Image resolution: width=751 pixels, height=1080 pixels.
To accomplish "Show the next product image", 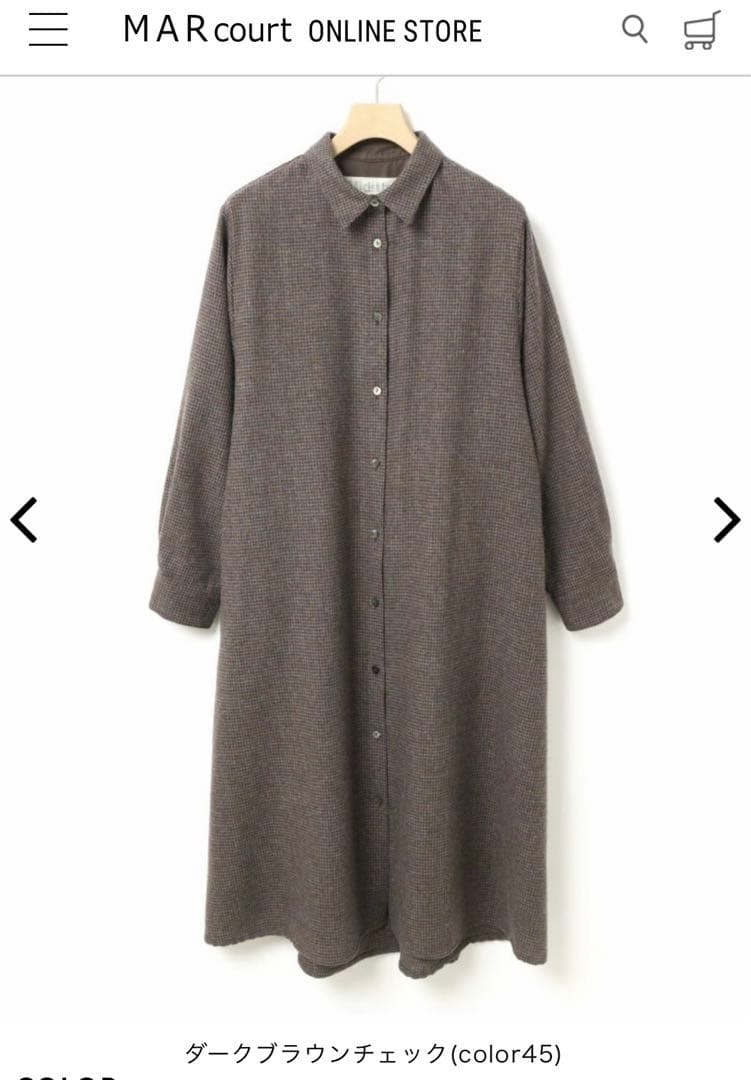I will pyautogui.click(x=727, y=520).
